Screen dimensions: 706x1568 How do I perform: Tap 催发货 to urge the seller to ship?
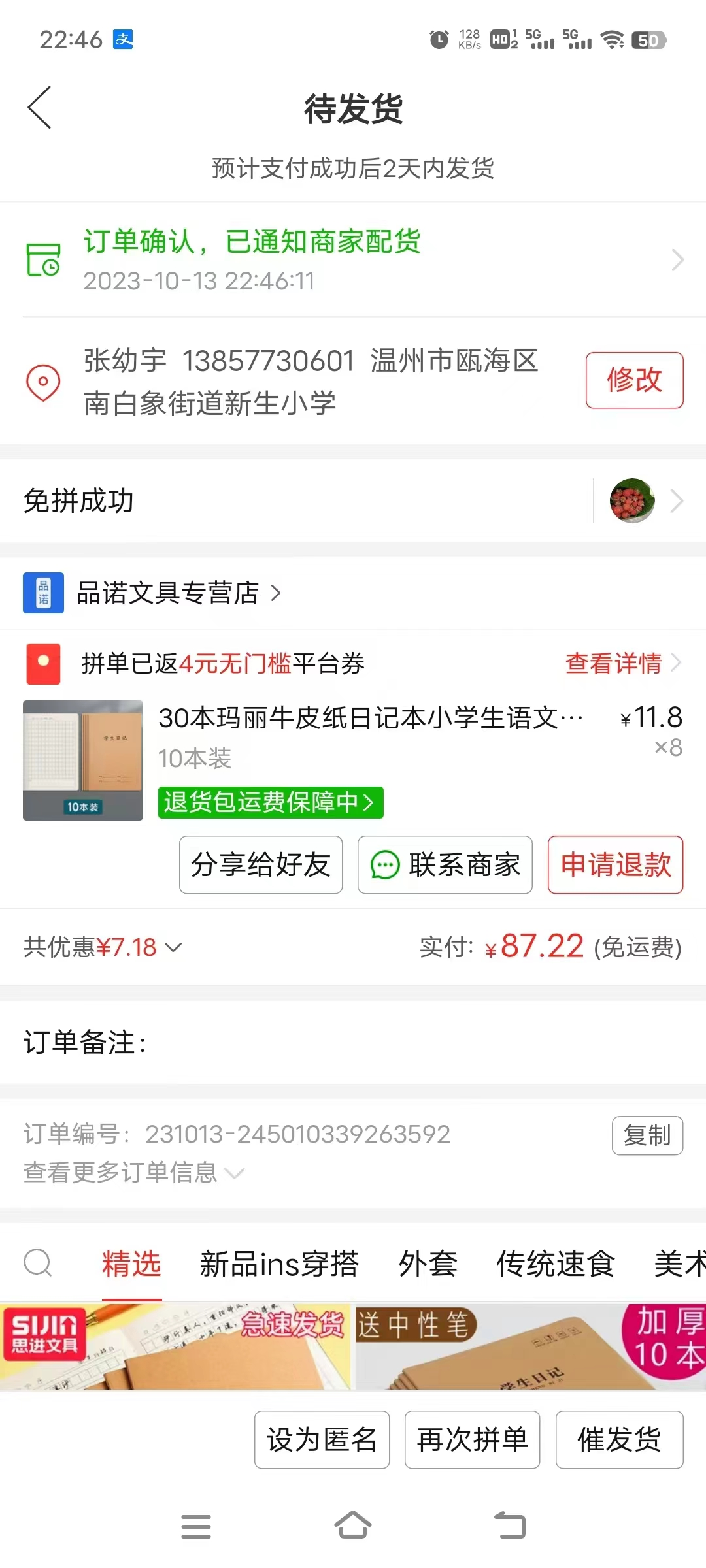(620, 1440)
